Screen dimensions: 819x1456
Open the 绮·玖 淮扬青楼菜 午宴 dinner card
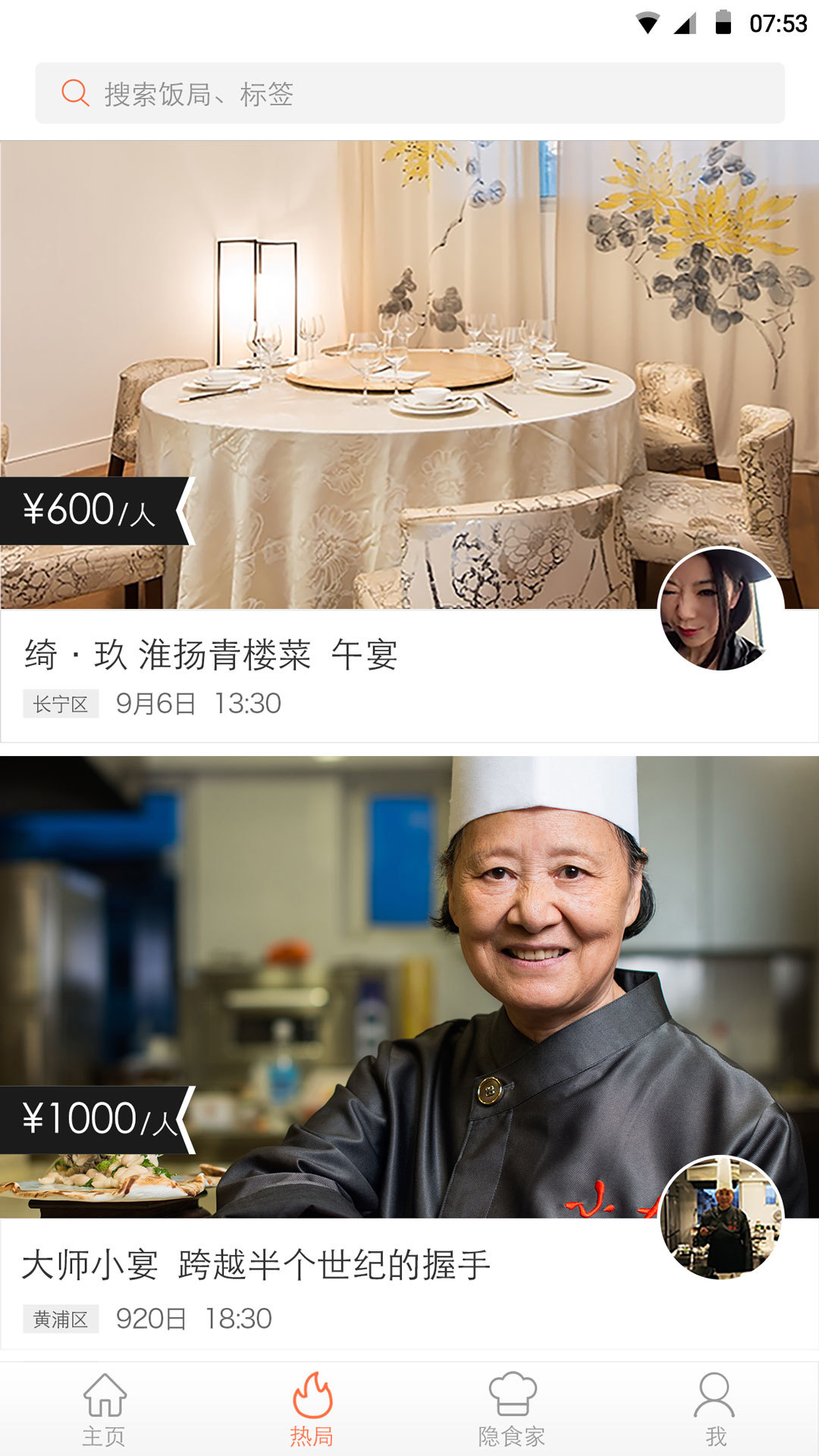point(409,441)
